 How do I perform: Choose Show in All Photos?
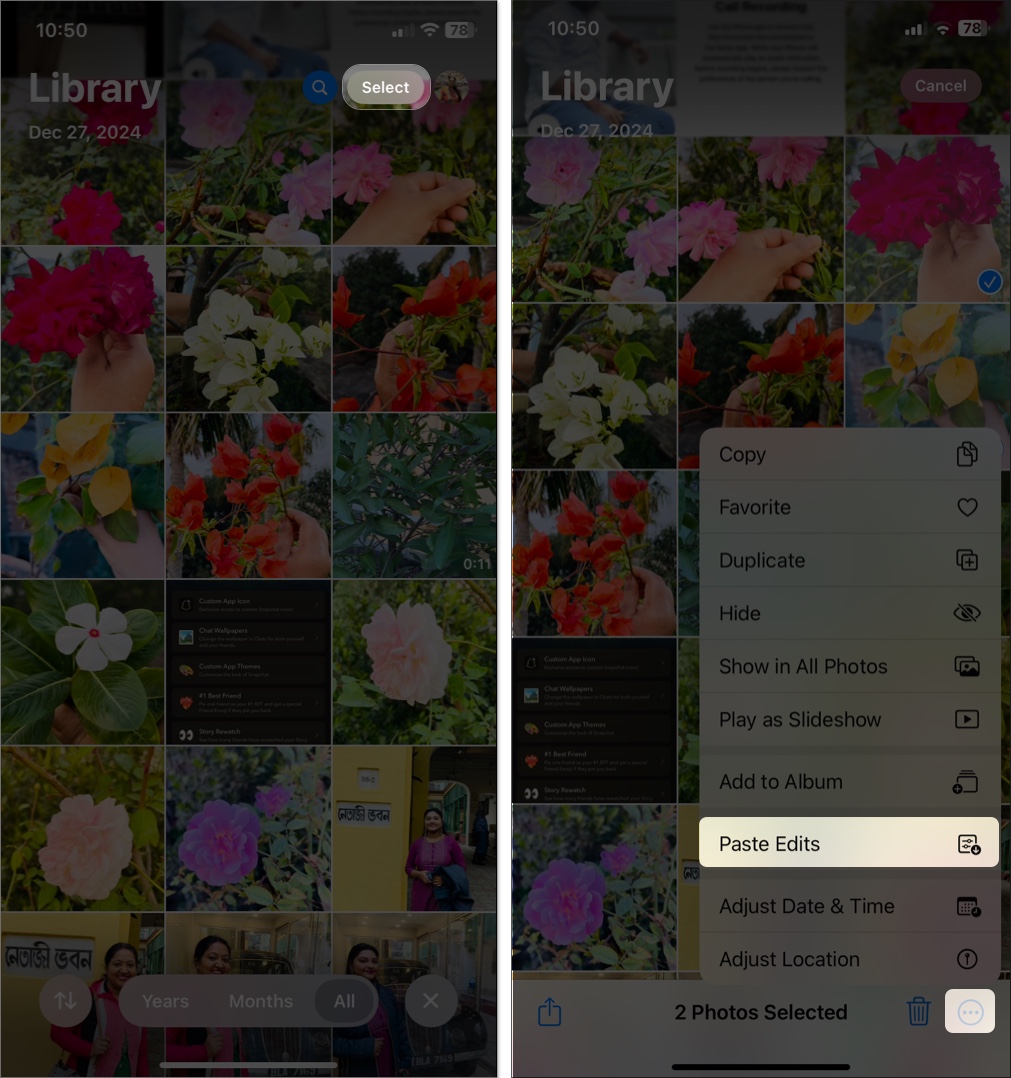848,666
